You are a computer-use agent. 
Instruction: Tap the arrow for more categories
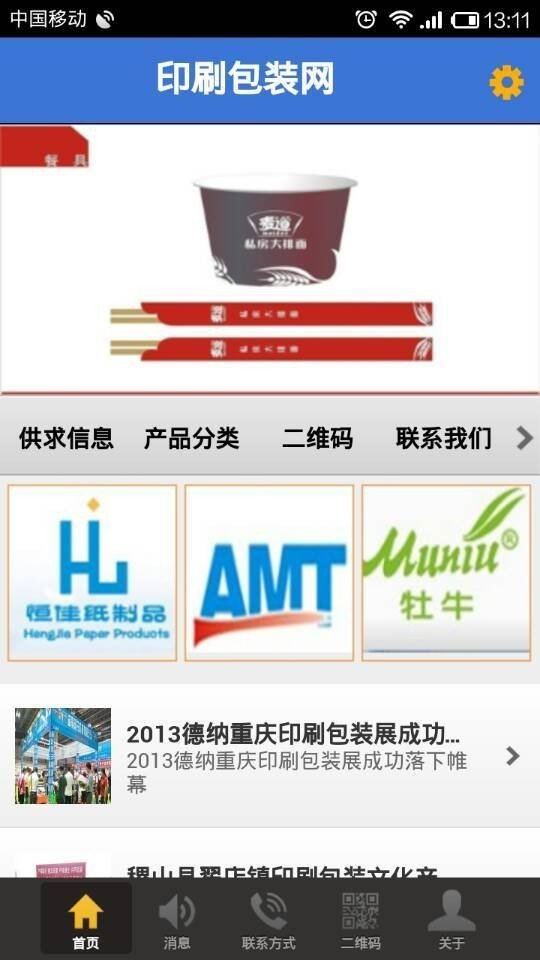click(x=524, y=438)
